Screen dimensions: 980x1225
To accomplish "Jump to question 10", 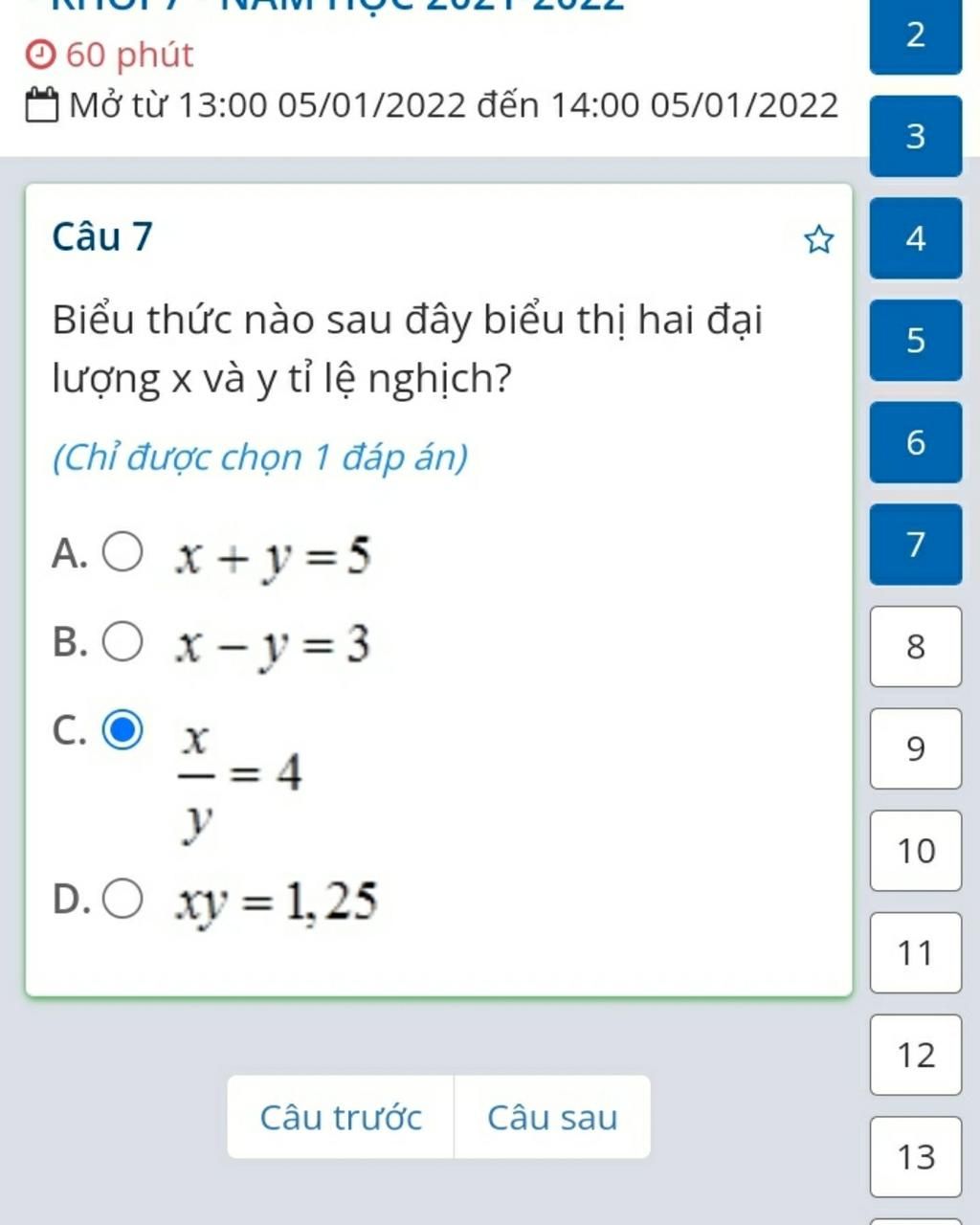I will (915, 850).
